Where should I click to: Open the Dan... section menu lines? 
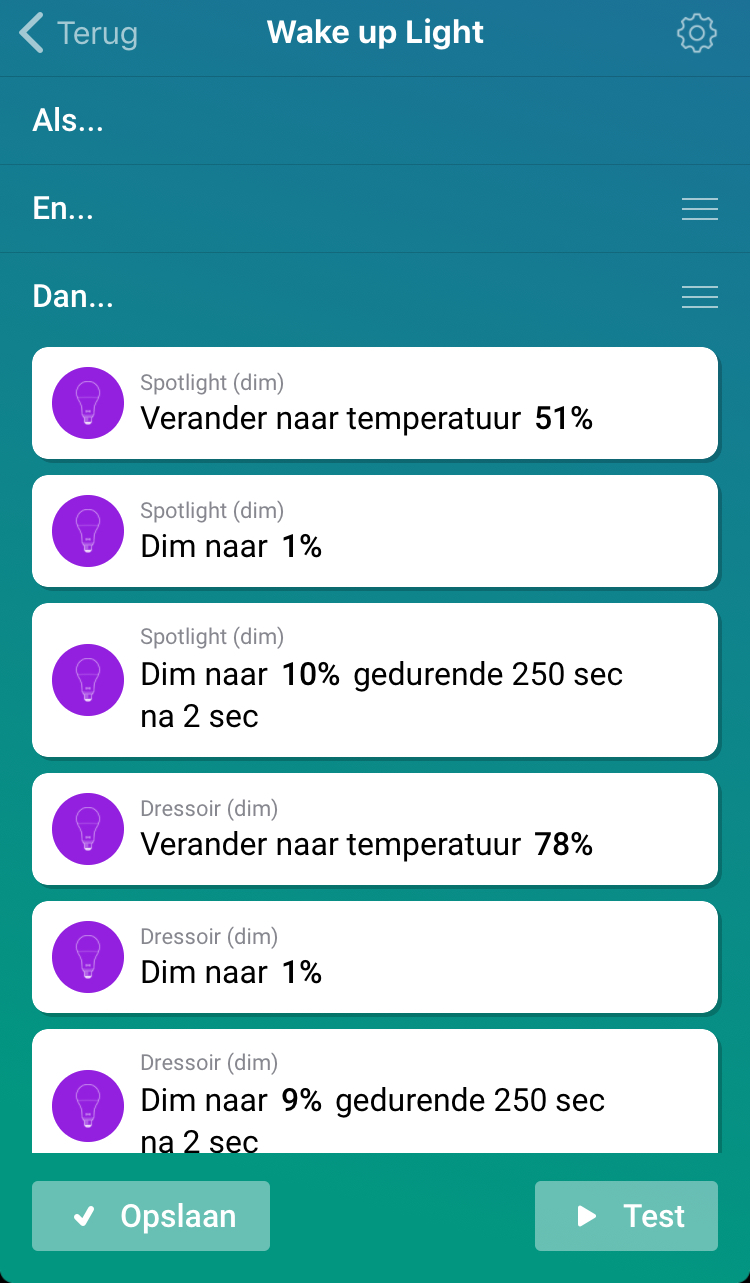point(699,297)
